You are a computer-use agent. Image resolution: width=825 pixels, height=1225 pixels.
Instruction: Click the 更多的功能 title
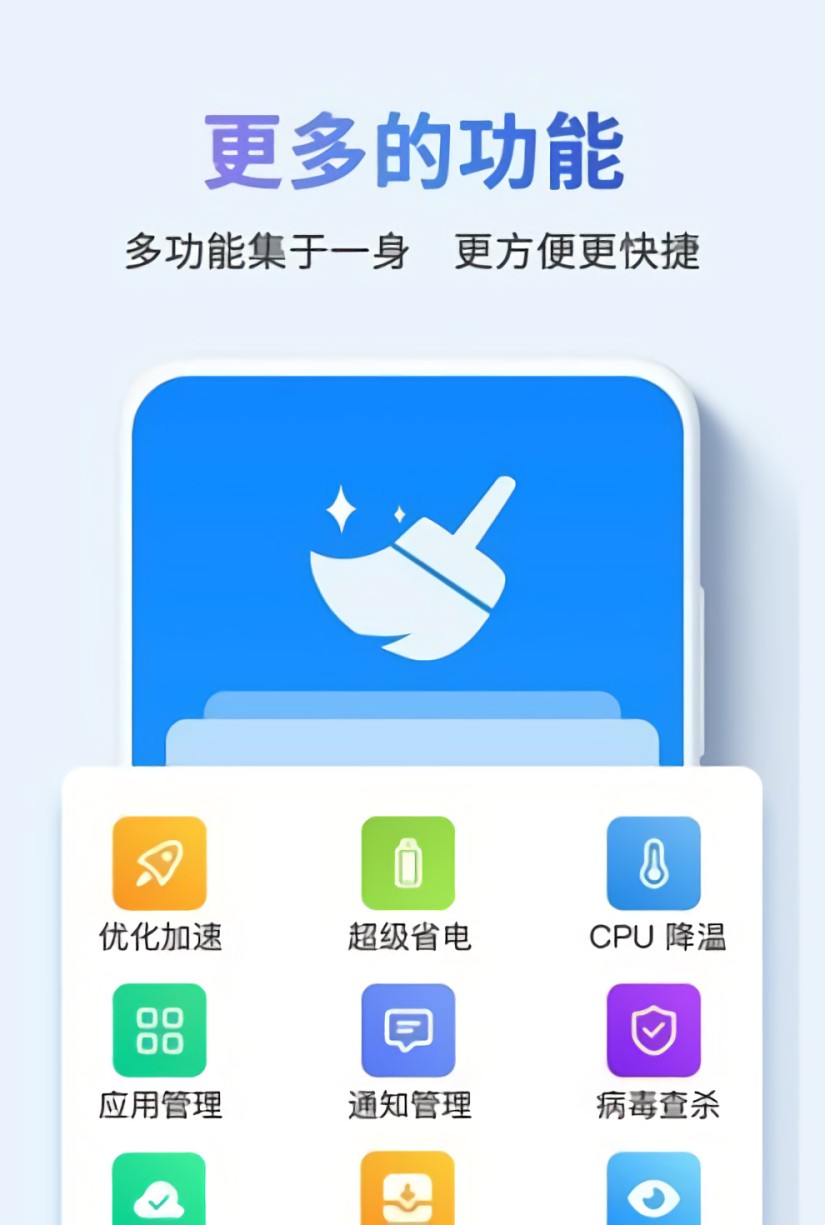coord(412,150)
